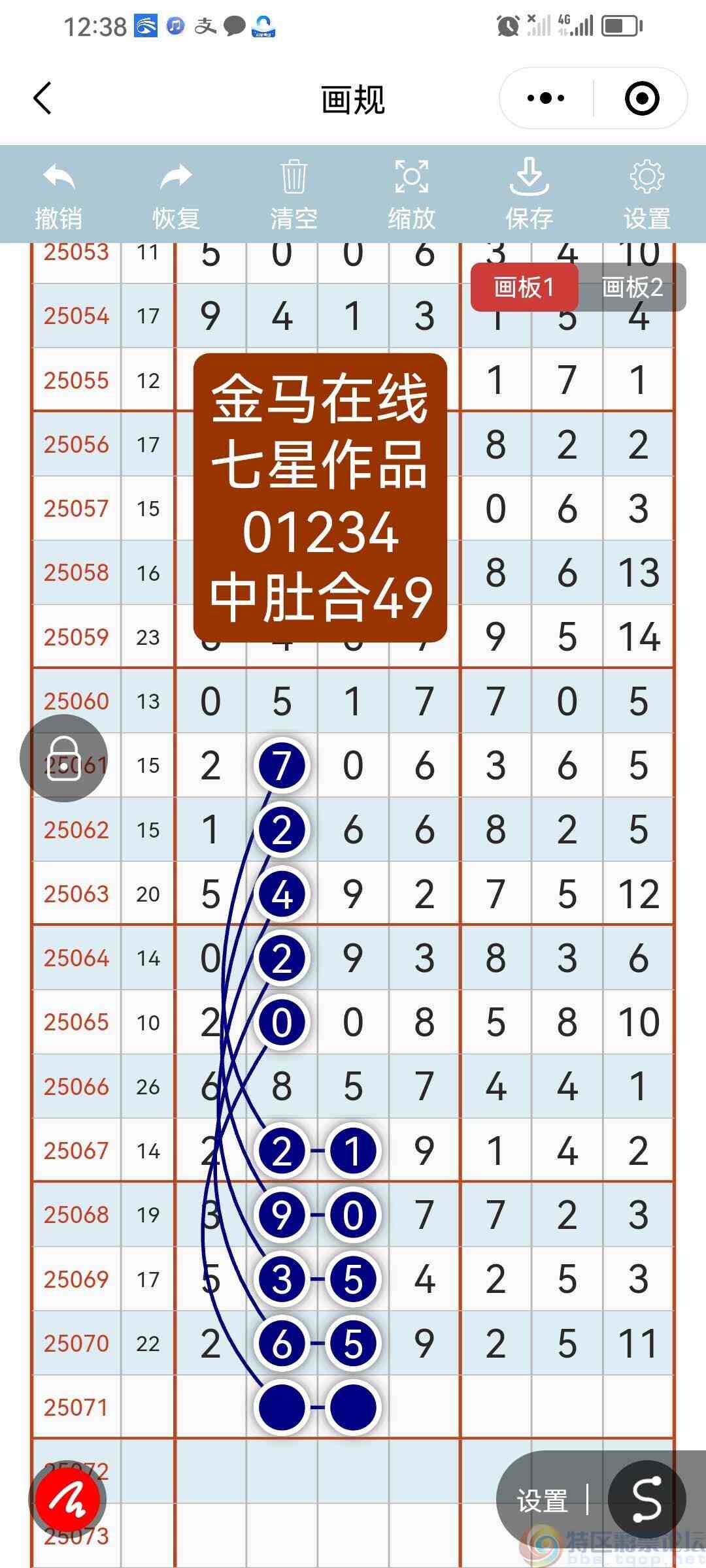Tap the 金马在线 七星作品 overlay banner
Image resolution: width=706 pixels, height=1568 pixels.
320,493
